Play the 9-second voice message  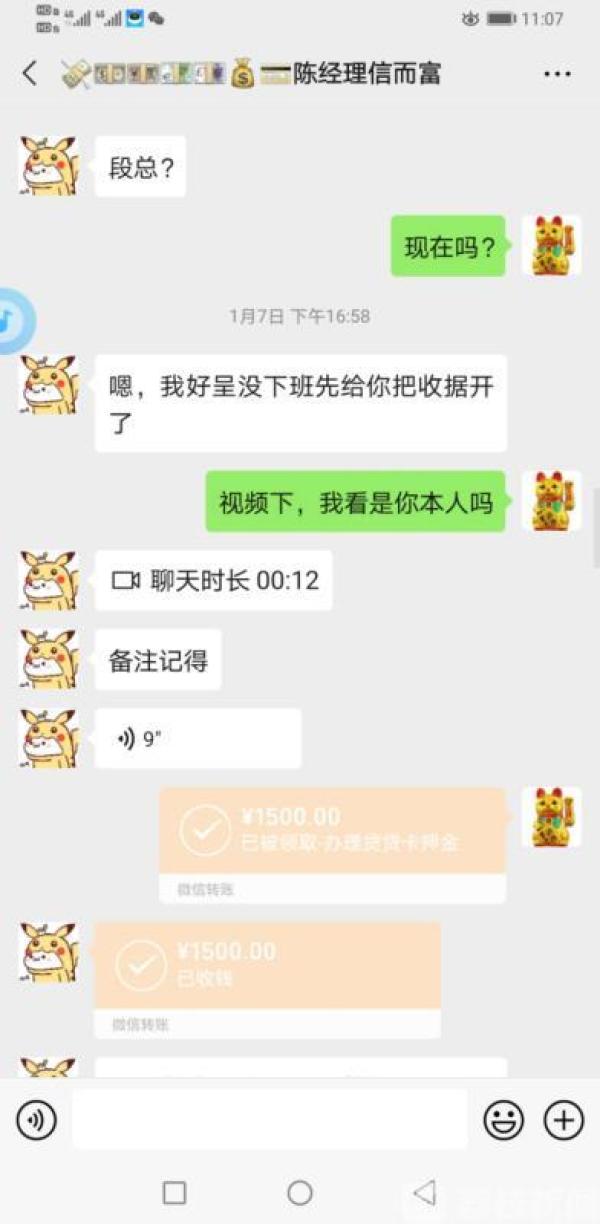click(x=197, y=739)
